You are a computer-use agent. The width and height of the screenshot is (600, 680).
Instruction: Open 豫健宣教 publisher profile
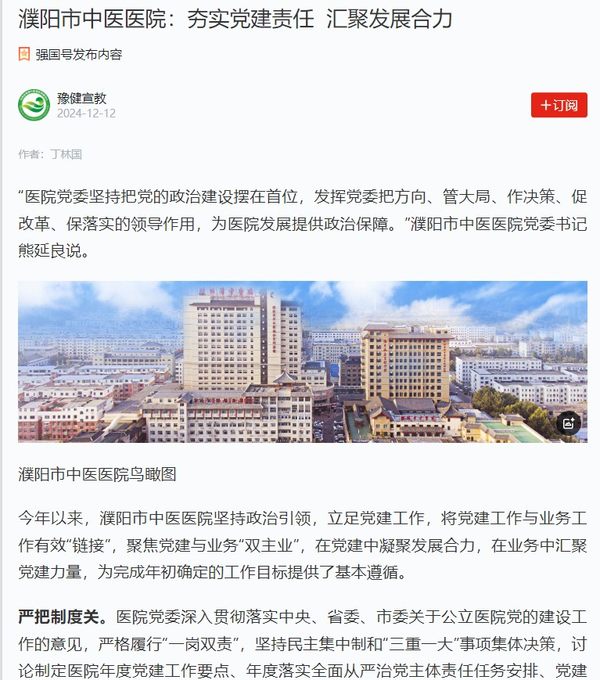82,98
